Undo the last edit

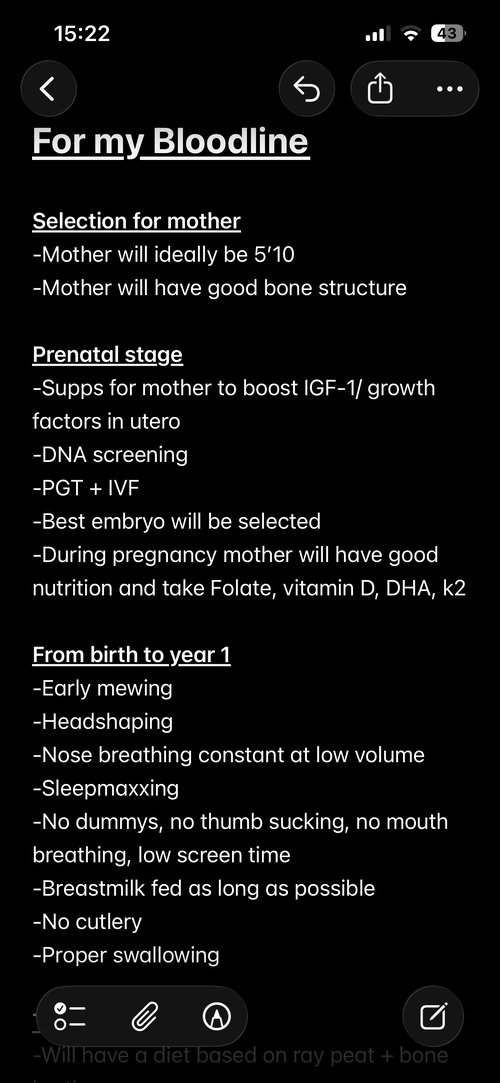(307, 89)
